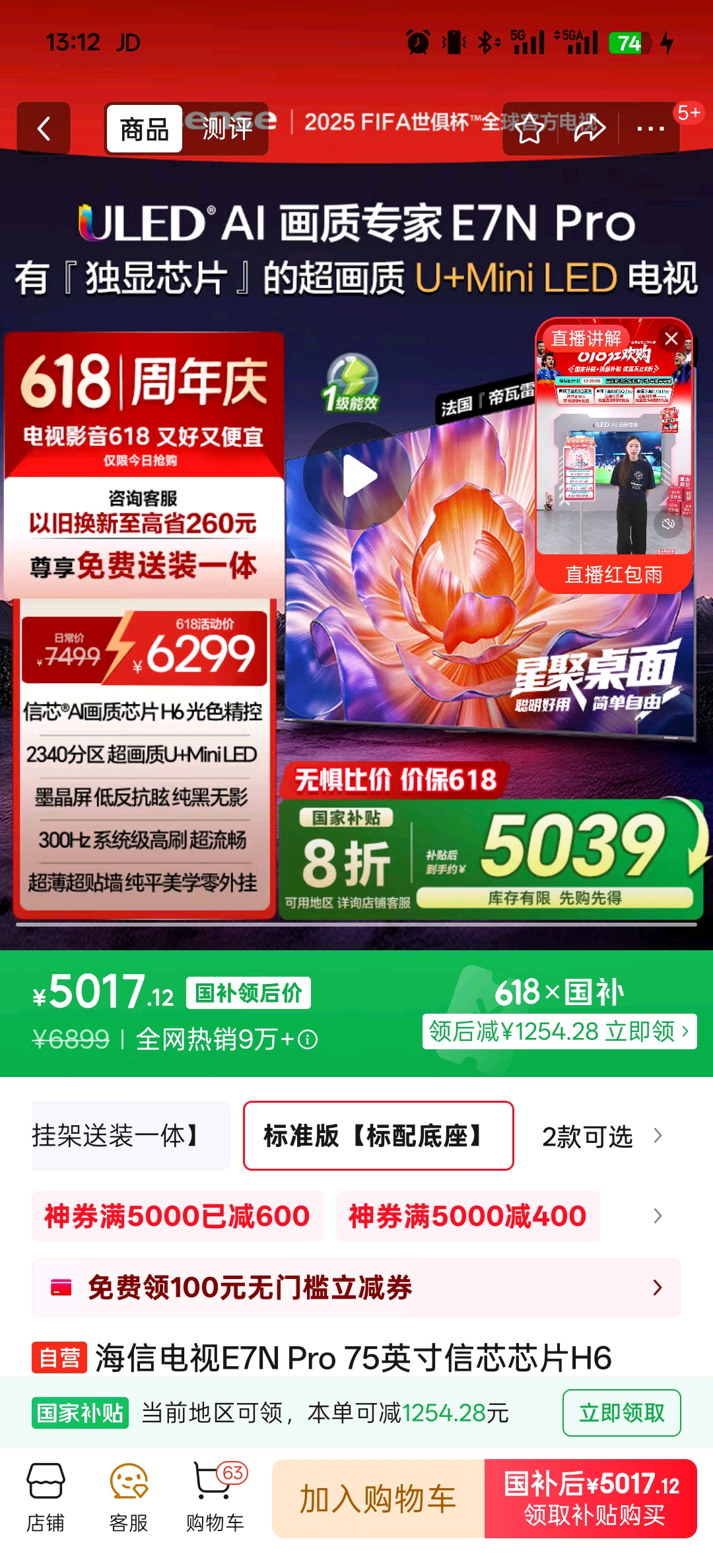Close the 直播讲解 floating window
The height and width of the screenshot is (1568, 713).
tap(671, 339)
